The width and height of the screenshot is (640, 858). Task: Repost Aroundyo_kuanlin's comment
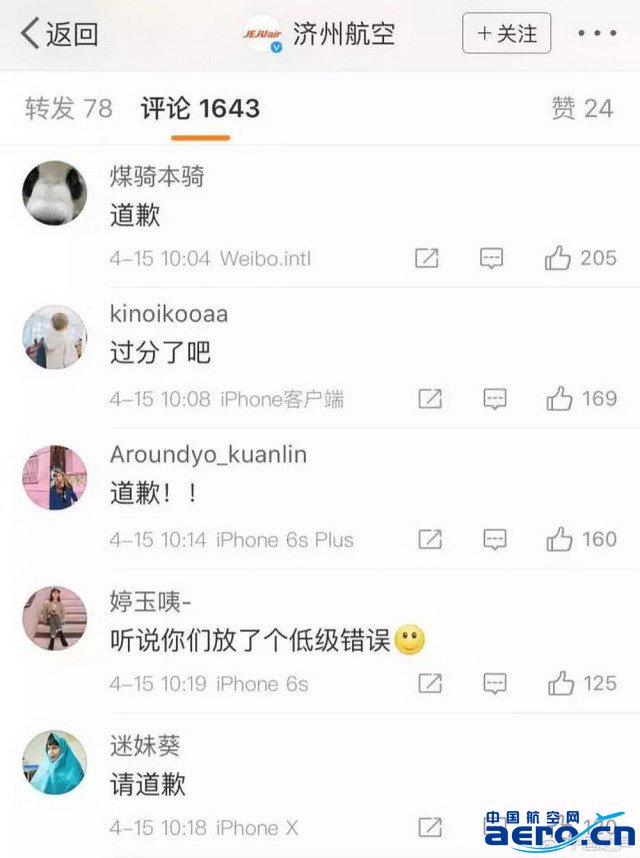tap(430, 540)
